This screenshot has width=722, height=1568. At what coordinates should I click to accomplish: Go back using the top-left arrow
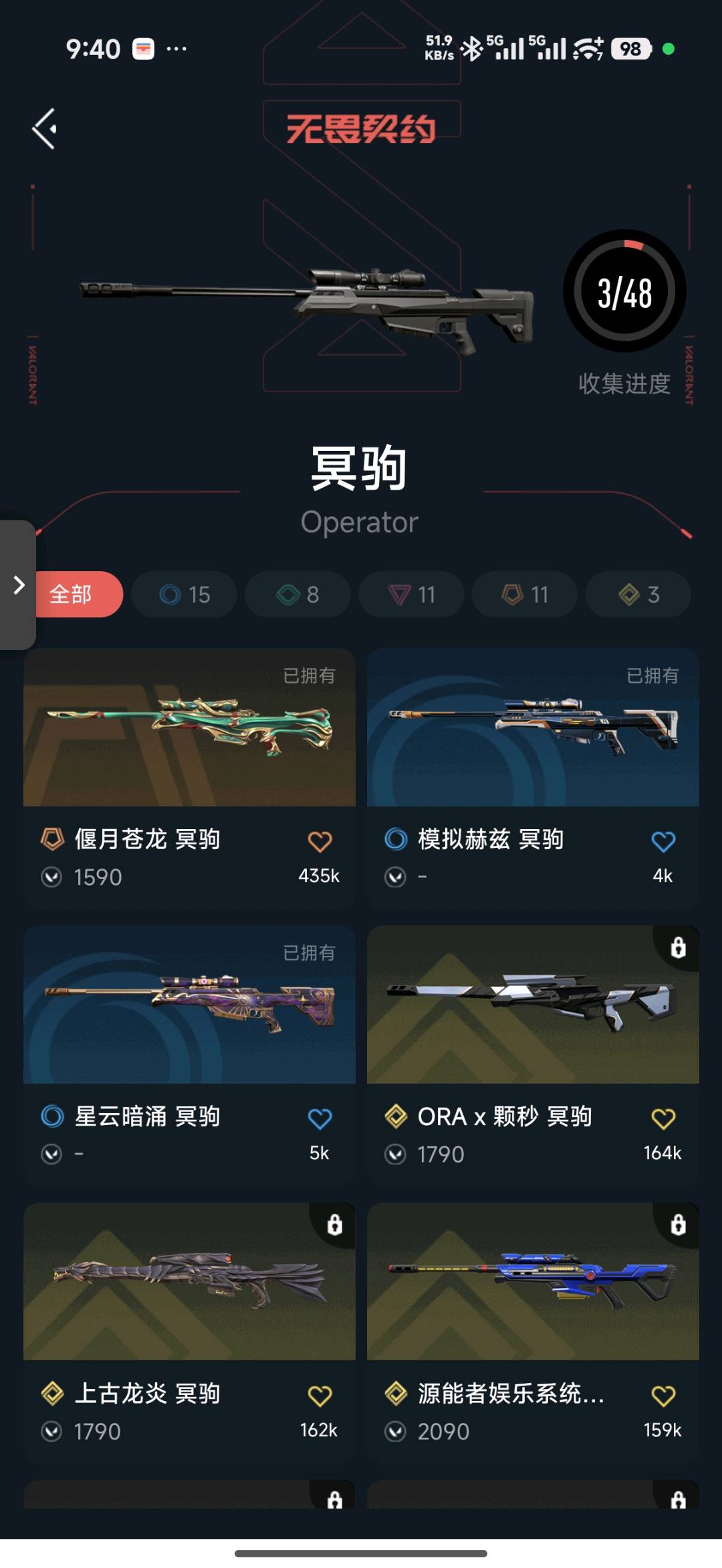[x=45, y=129]
